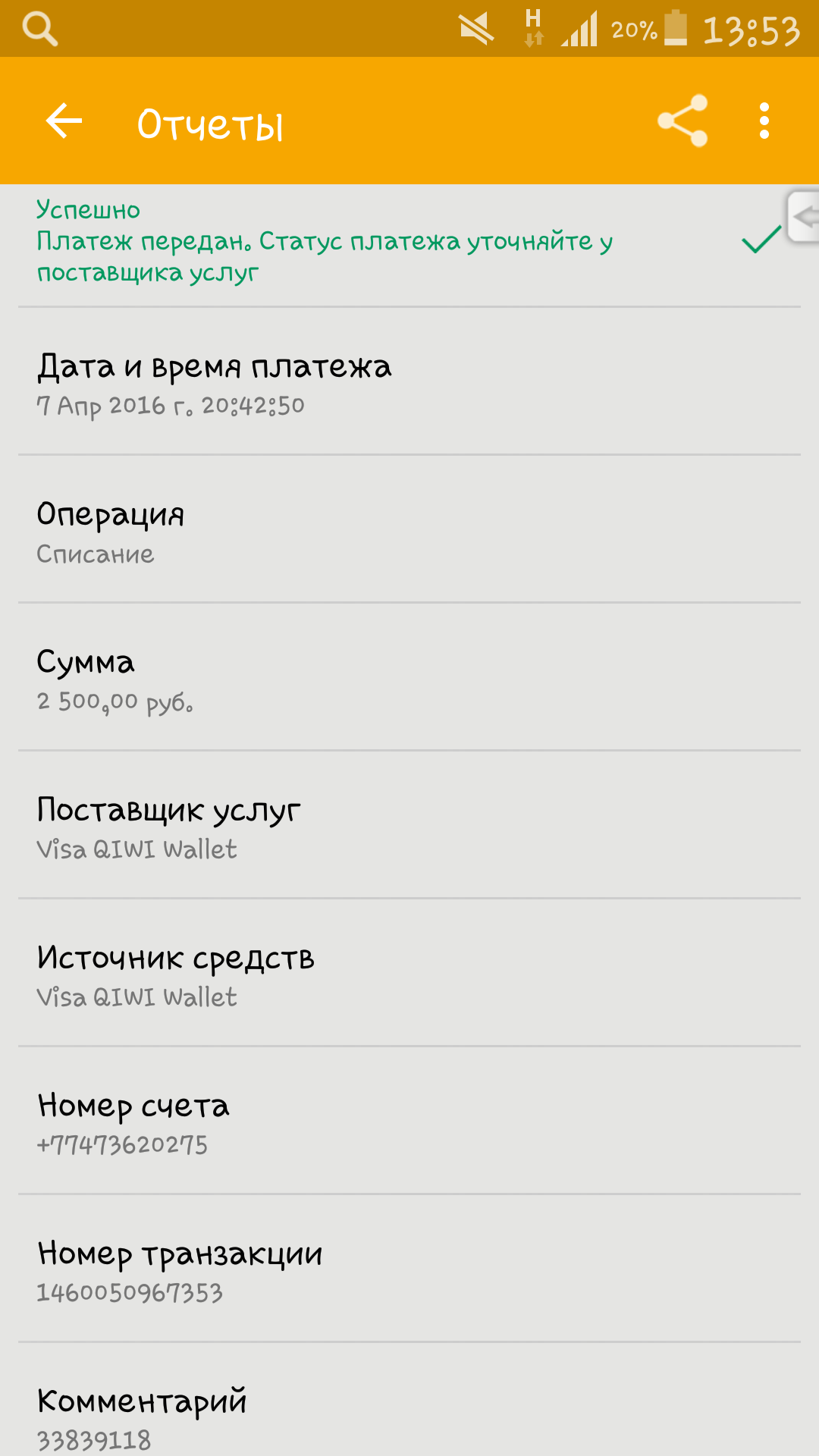The width and height of the screenshot is (819, 1456).
Task: Share this payment report
Action: pos(682,121)
